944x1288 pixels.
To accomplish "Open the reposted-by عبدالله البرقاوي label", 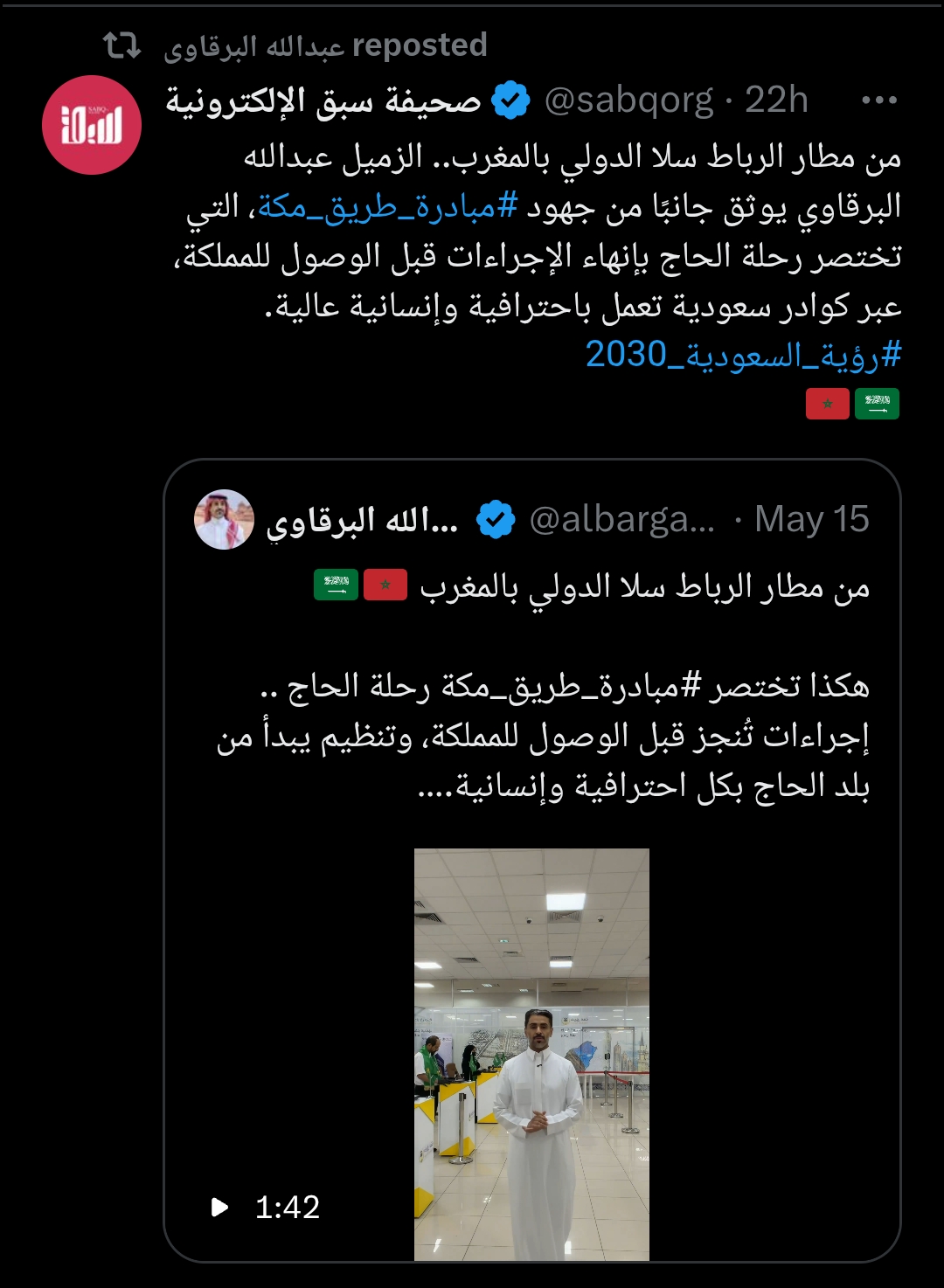I will point(325,45).
